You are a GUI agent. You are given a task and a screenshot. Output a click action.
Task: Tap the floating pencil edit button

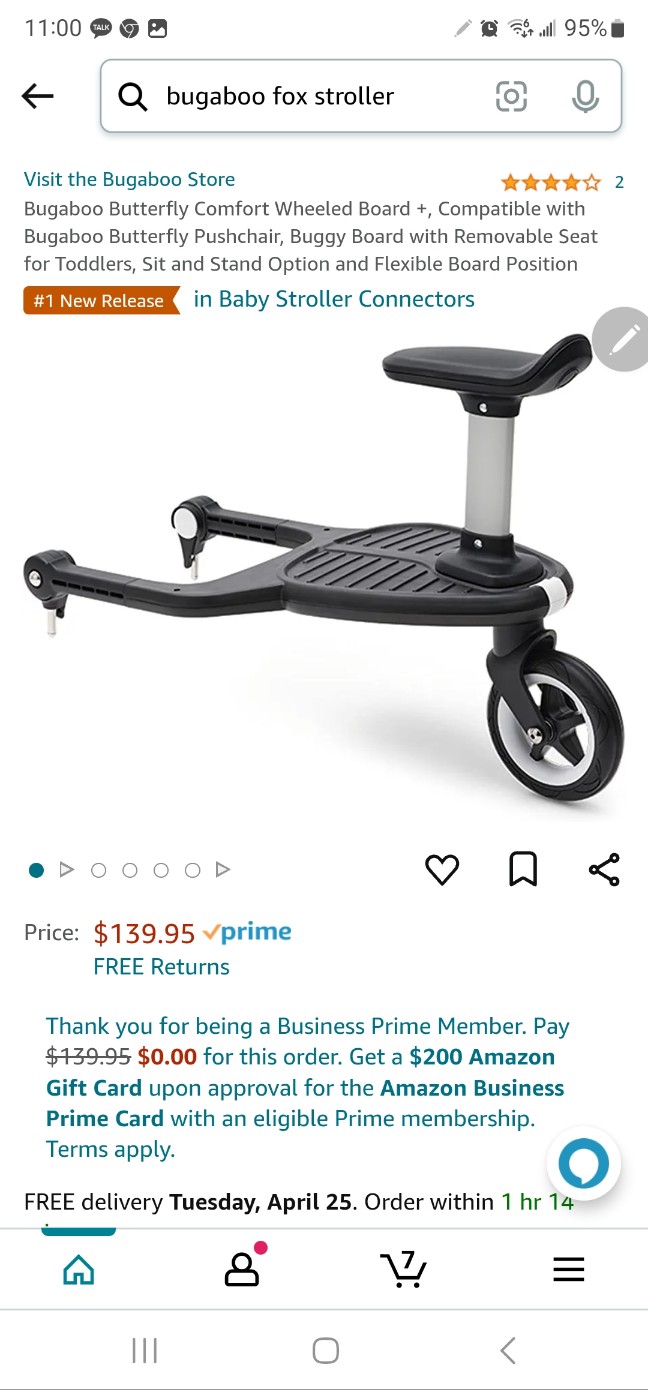click(622, 340)
